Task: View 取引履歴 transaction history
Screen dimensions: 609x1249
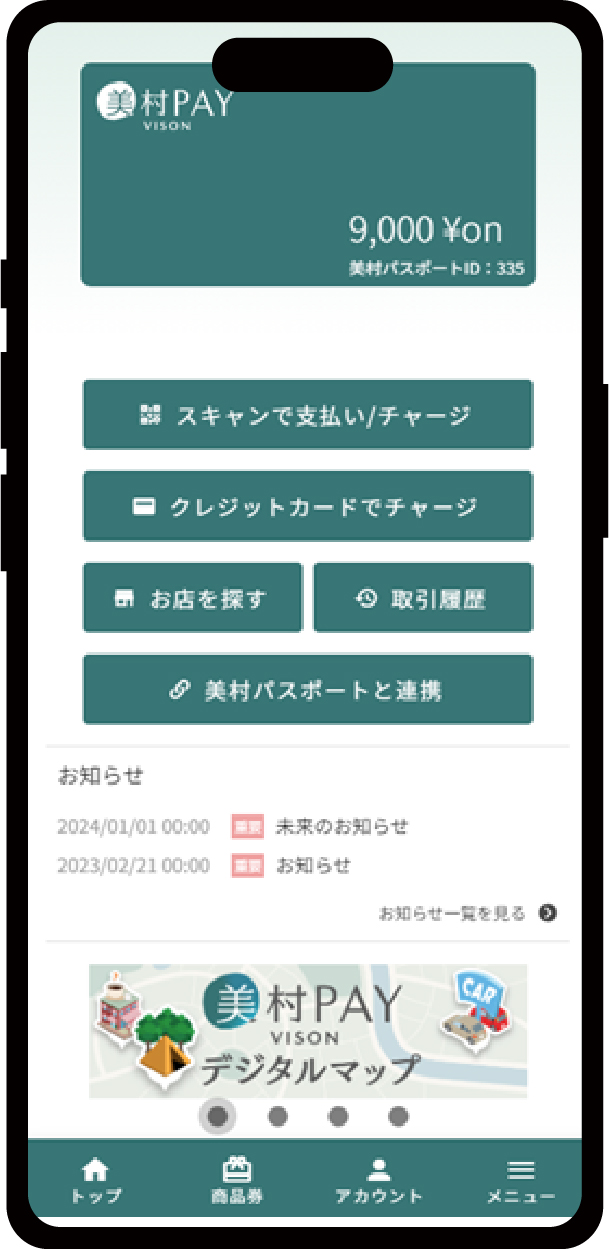Action: (x=423, y=598)
